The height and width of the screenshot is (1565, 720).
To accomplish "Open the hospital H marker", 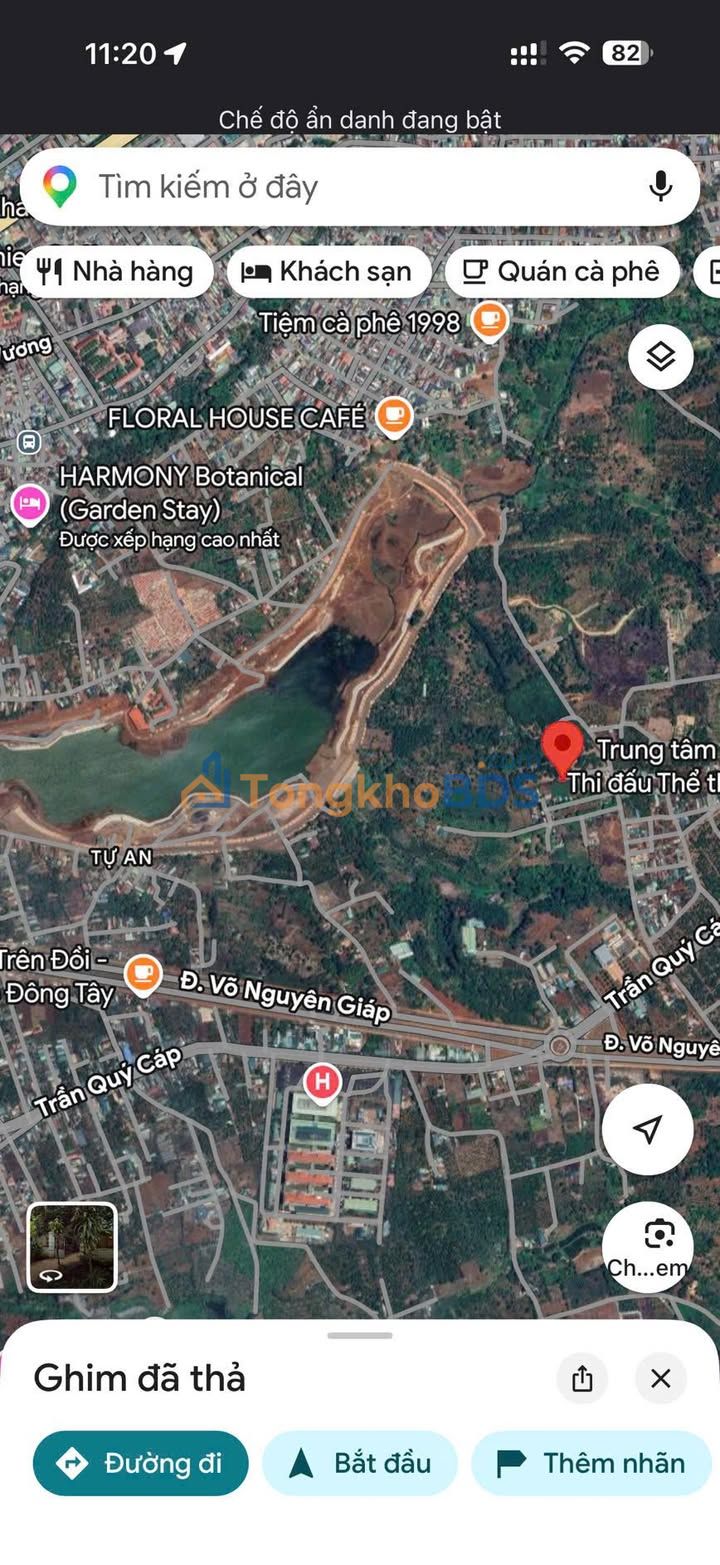I will 322,1083.
